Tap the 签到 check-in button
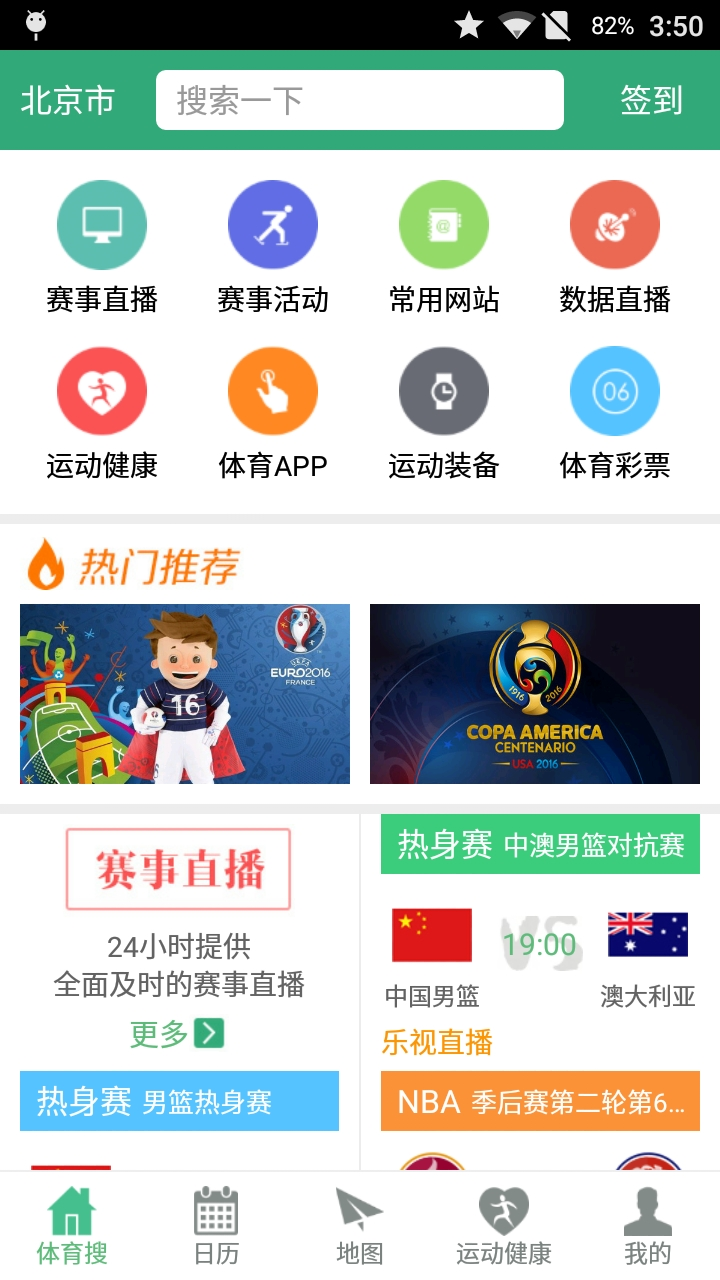 651,100
